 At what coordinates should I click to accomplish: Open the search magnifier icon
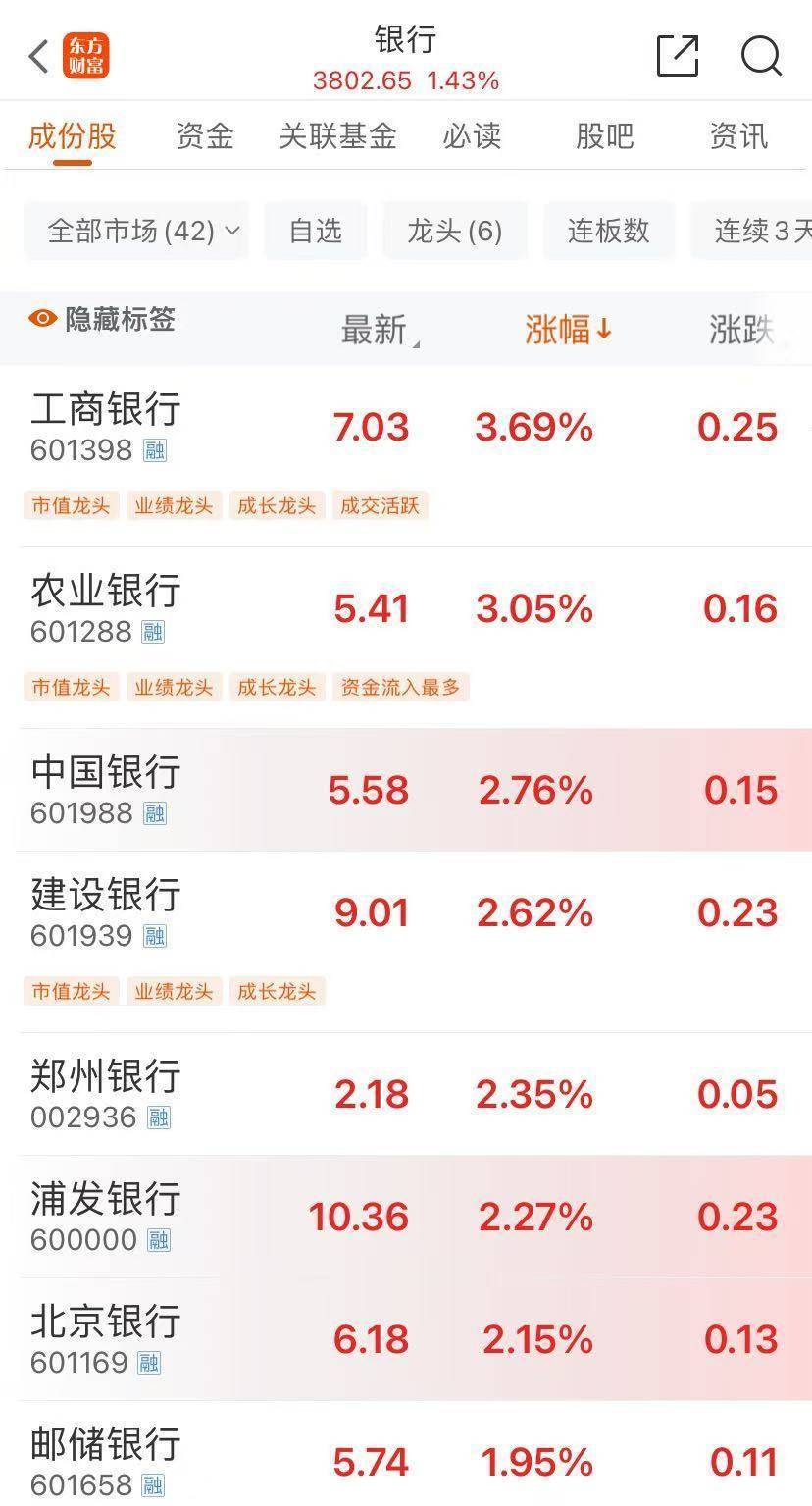click(x=761, y=55)
